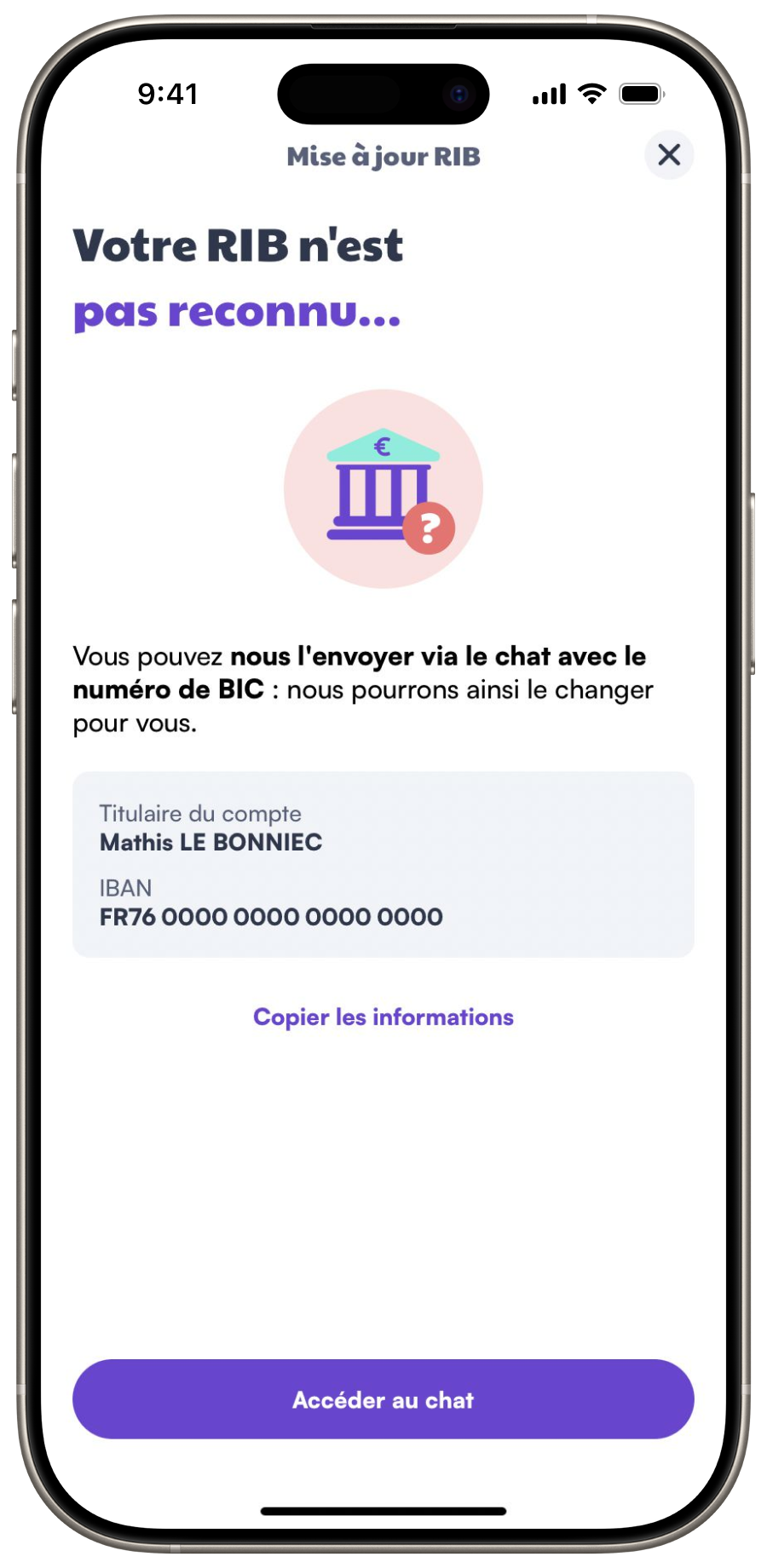Click the Wi-Fi indicator in the status bar
This screenshot has width=767, height=1568.
click(591, 94)
